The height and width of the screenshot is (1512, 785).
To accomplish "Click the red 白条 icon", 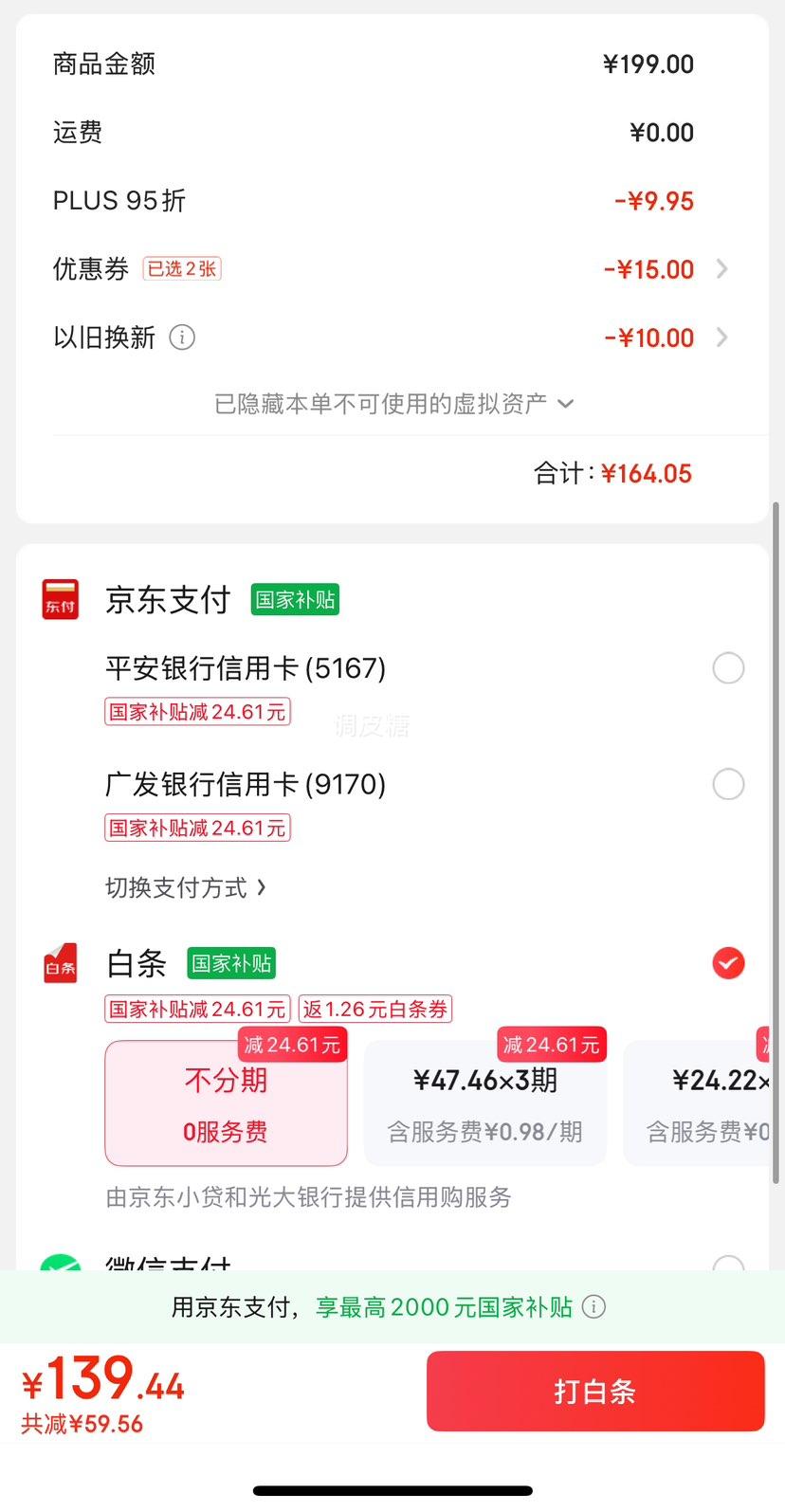I will pos(59,963).
